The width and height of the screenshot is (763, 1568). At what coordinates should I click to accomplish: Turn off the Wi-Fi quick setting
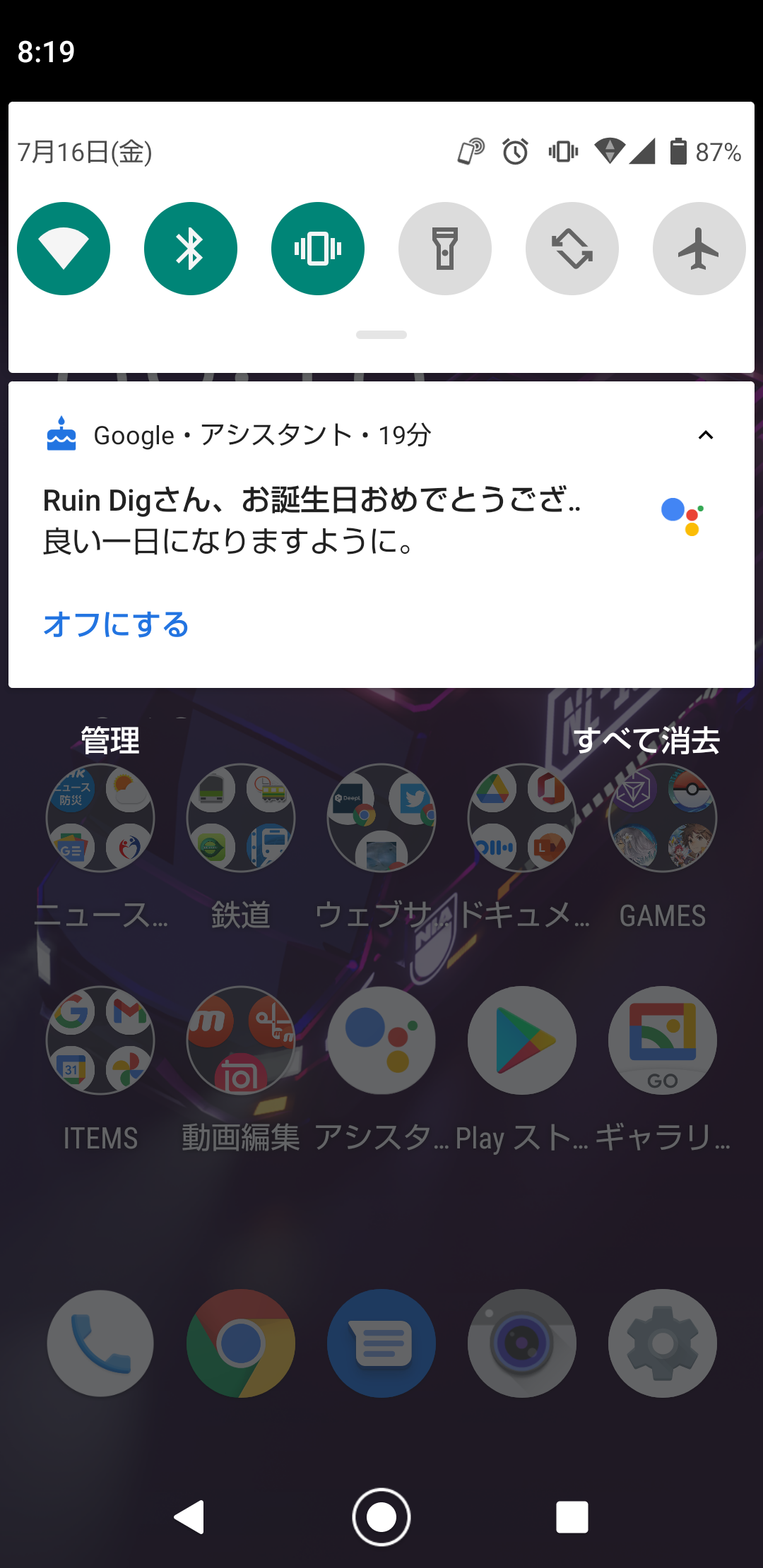[64, 249]
